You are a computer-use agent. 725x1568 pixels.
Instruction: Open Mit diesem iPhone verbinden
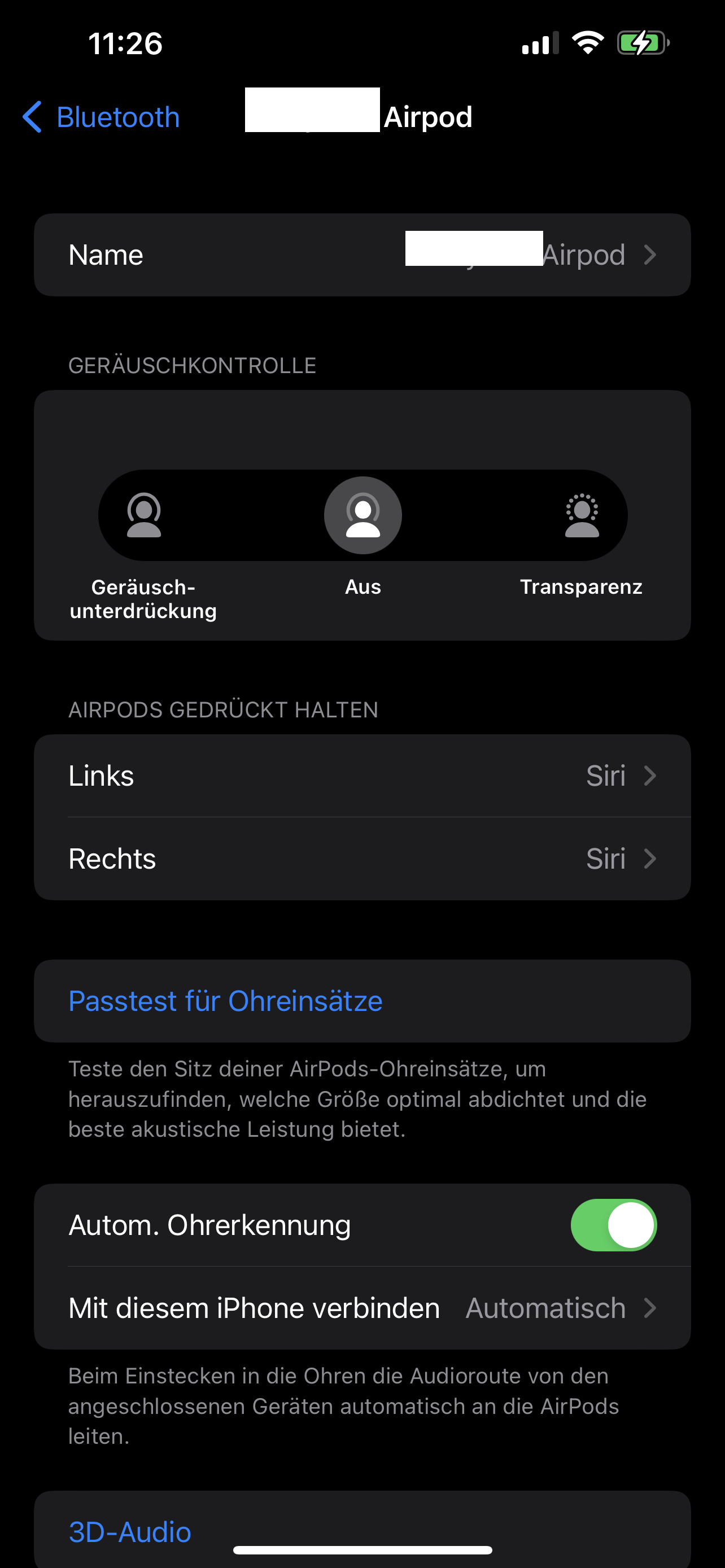[x=362, y=1308]
